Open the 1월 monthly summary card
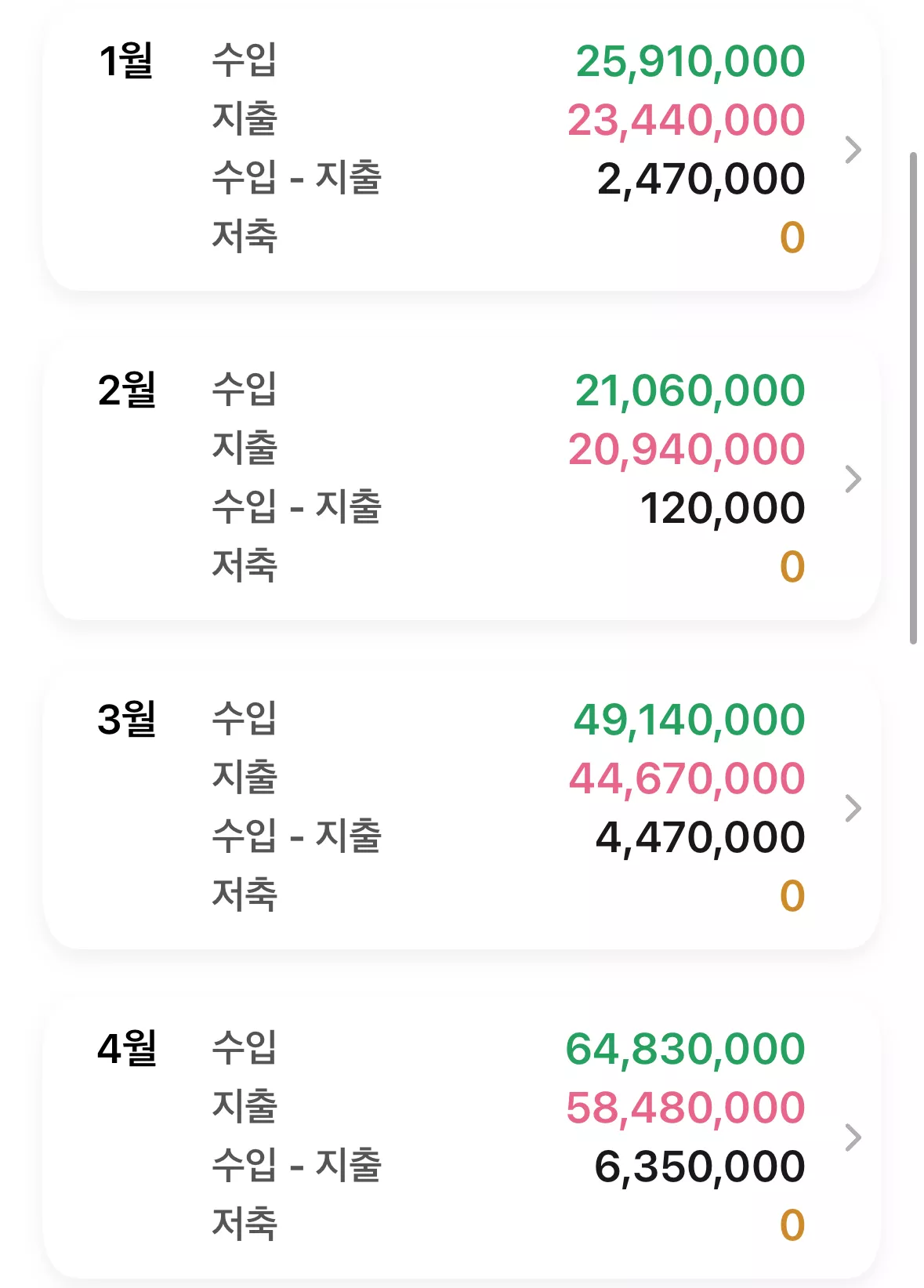This screenshot has width=924, height=1288. pos(462,149)
